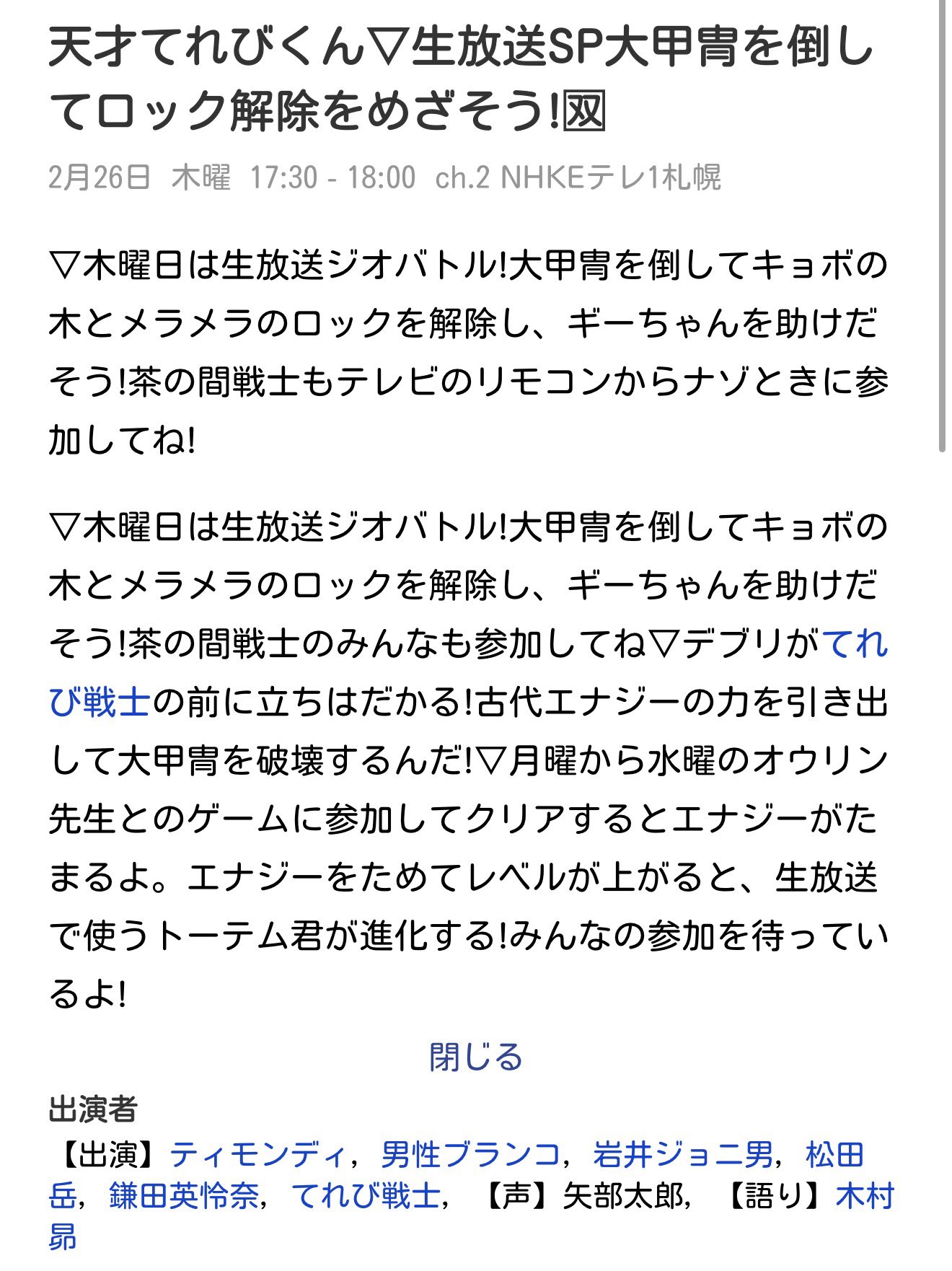Open てれび戦士 in the cast list
The height and width of the screenshot is (1271, 952).
[x=366, y=1196]
